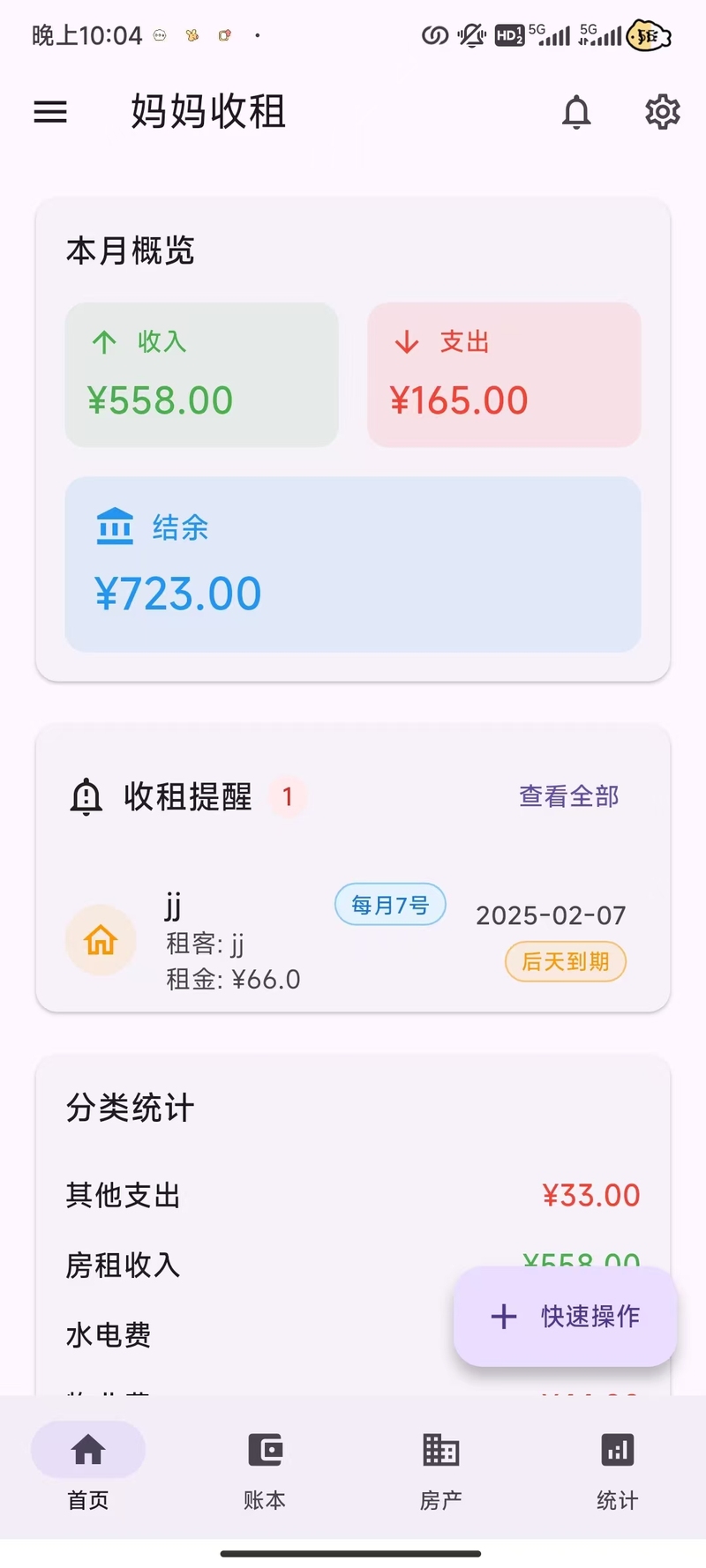Screen dimensions: 706x1568
Task: Open the settings gear
Action: coord(662,112)
